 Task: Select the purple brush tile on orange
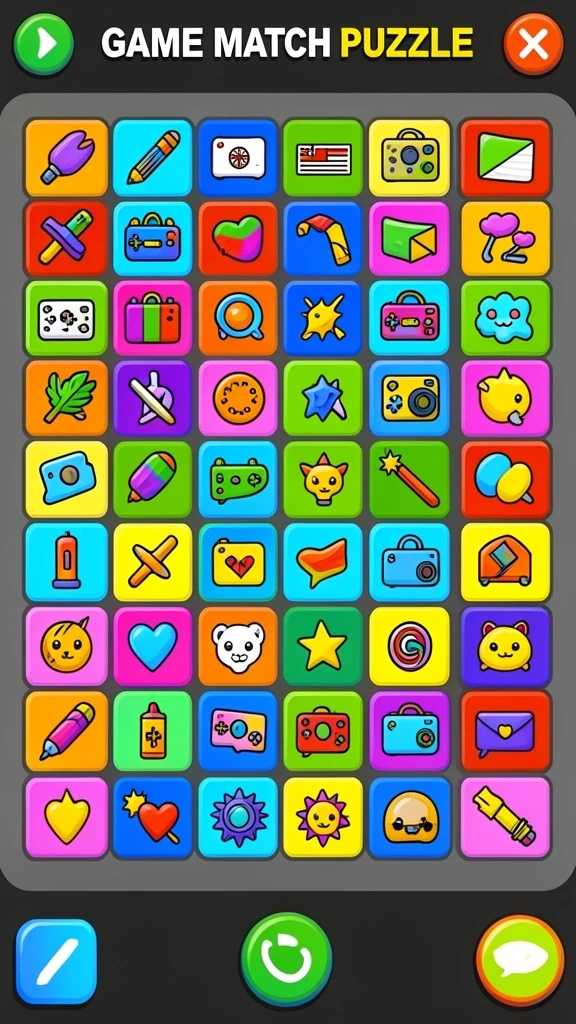pyautogui.click(x=67, y=158)
